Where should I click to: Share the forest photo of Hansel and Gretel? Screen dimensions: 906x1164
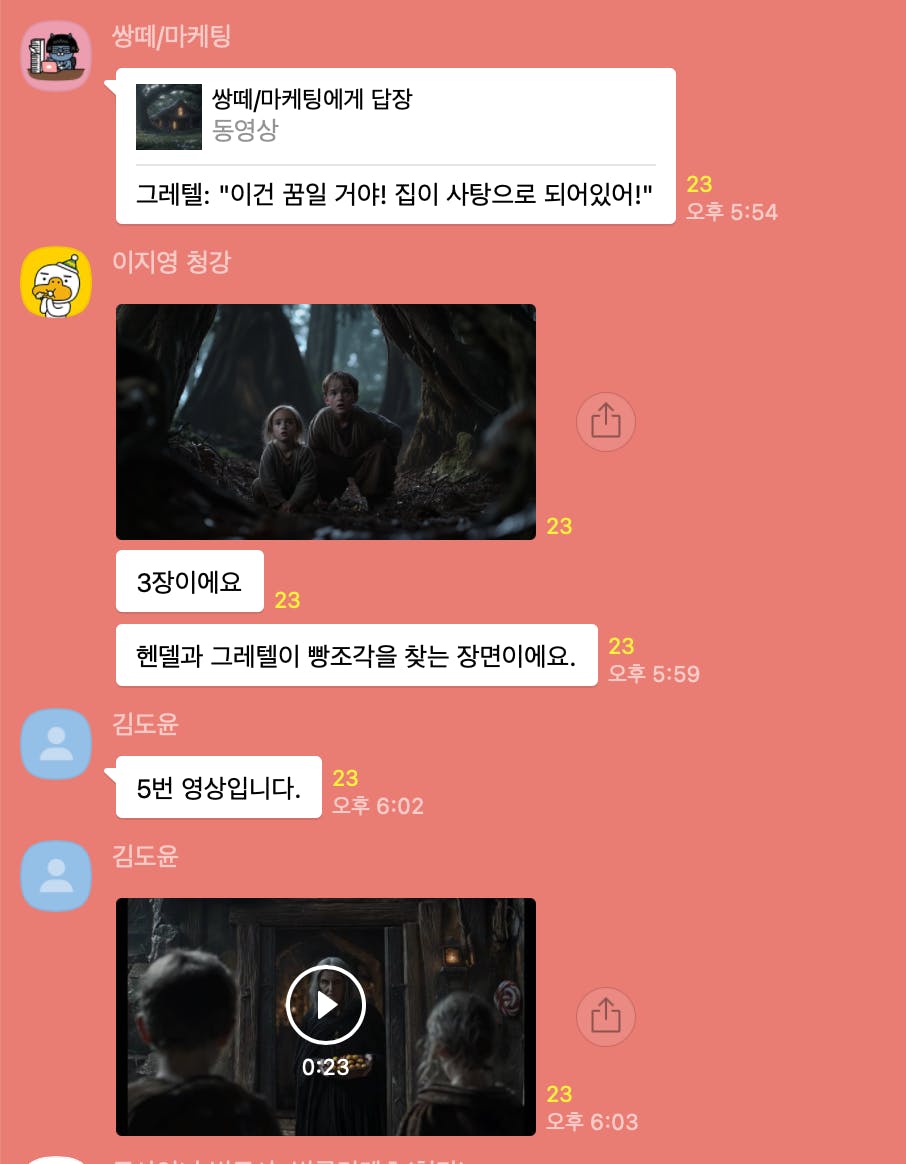pyautogui.click(x=606, y=422)
